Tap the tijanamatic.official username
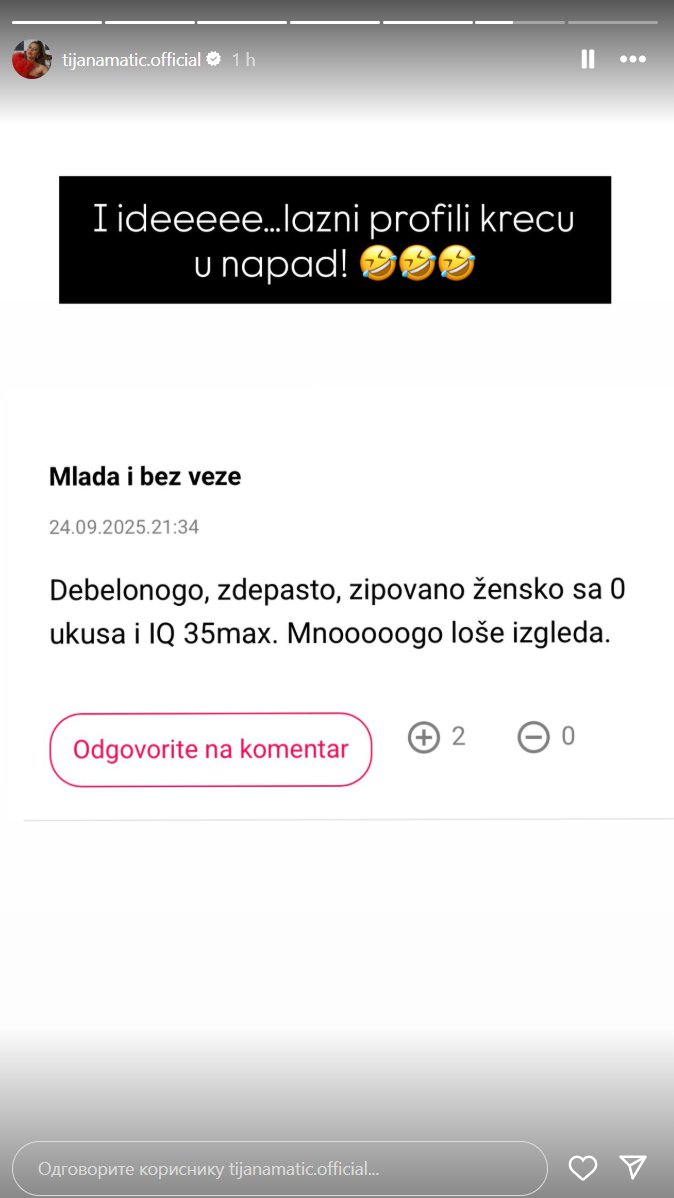The width and height of the screenshot is (674, 1198). pyautogui.click(x=131, y=60)
